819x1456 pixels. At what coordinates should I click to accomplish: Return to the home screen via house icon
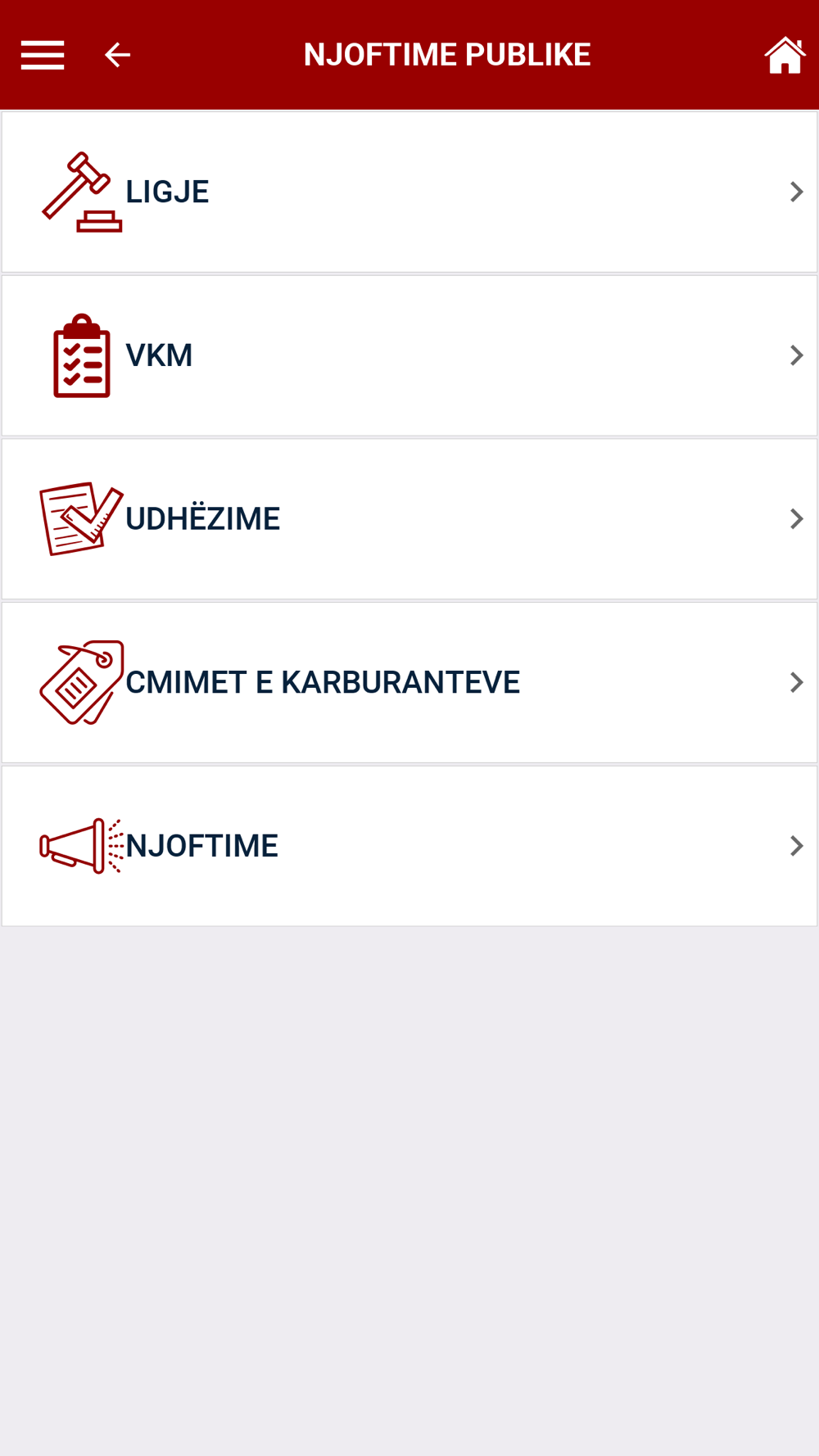[785, 55]
